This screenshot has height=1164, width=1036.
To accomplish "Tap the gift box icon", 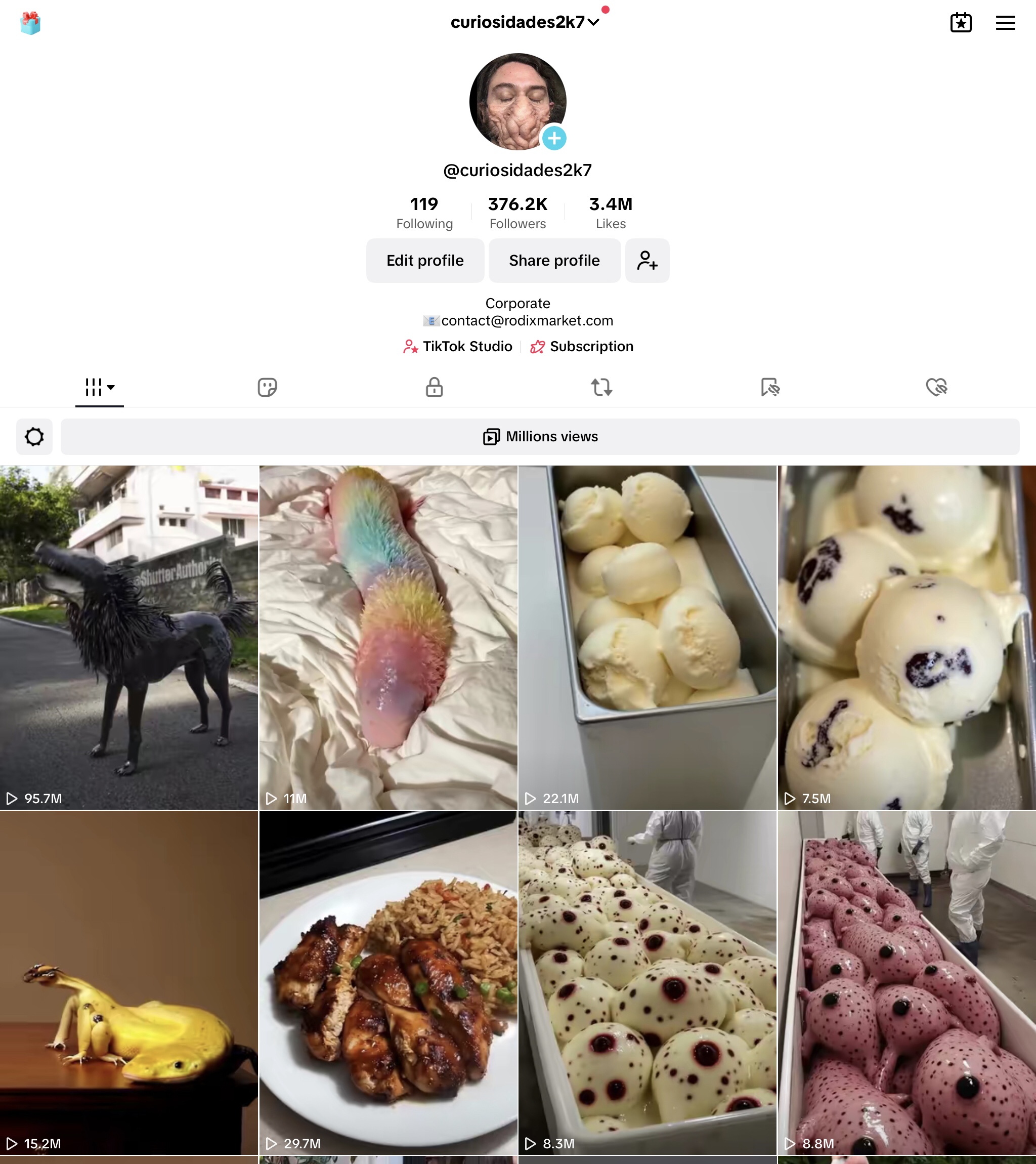I will coord(30,23).
